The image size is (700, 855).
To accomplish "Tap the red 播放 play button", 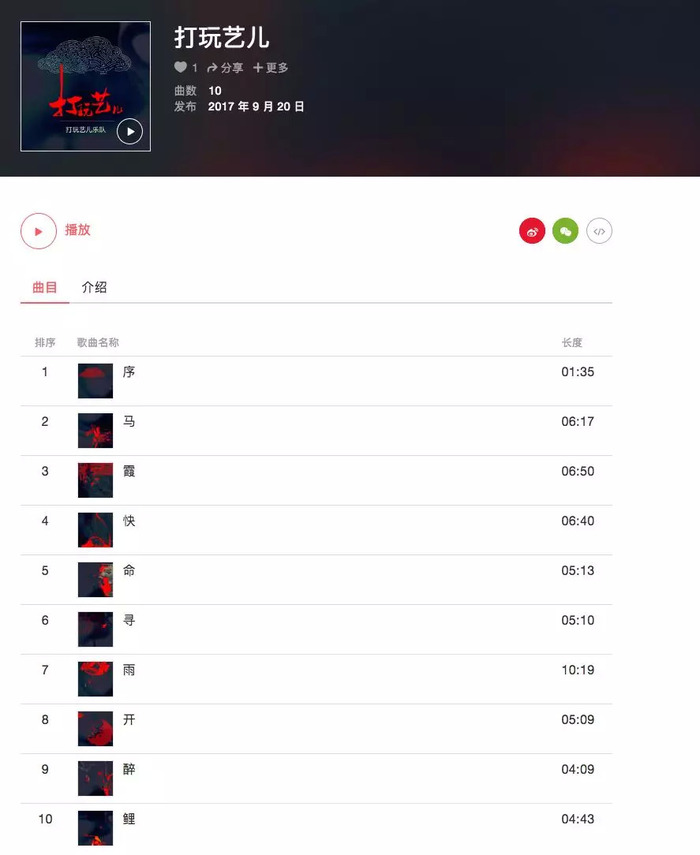I will point(38,230).
